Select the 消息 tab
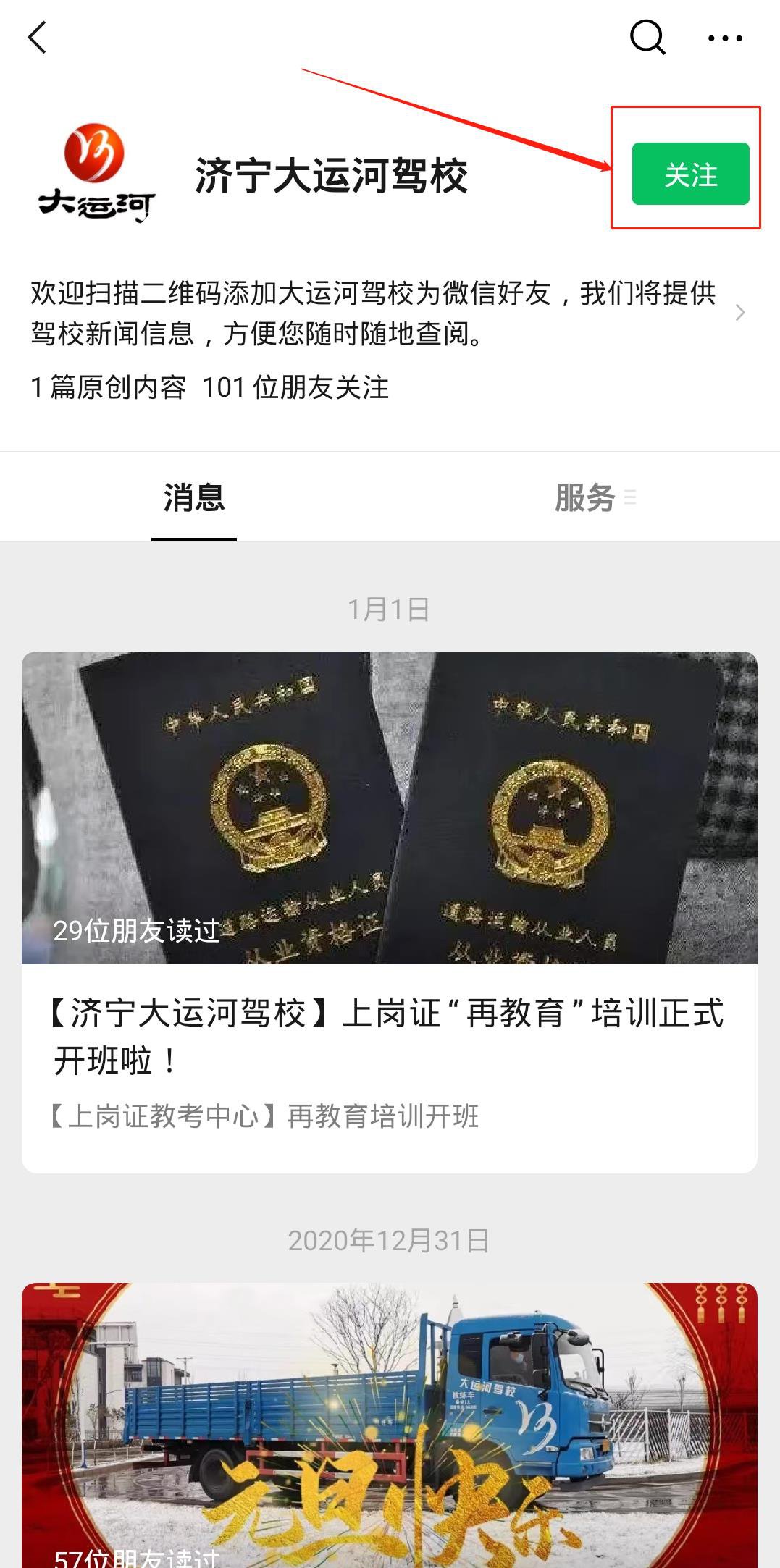This screenshot has height=1568, width=780. (x=193, y=496)
